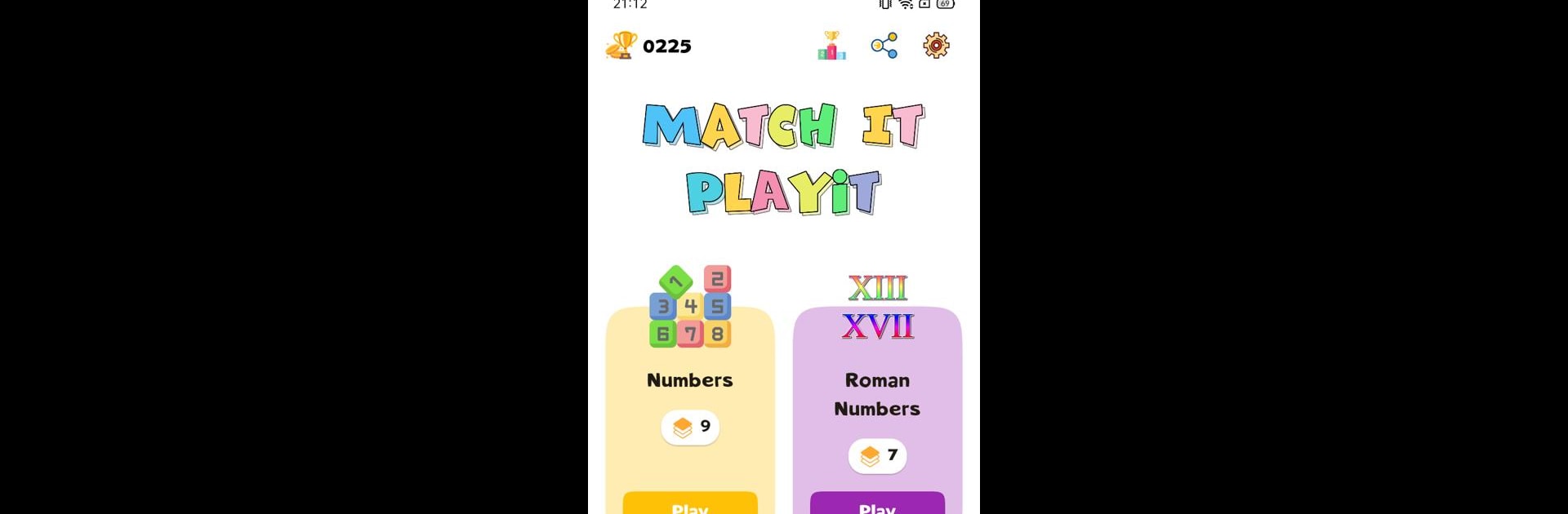Open the Roman Numbers category card
This screenshot has height=514, width=1568.
pyautogui.click(x=877, y=393)
